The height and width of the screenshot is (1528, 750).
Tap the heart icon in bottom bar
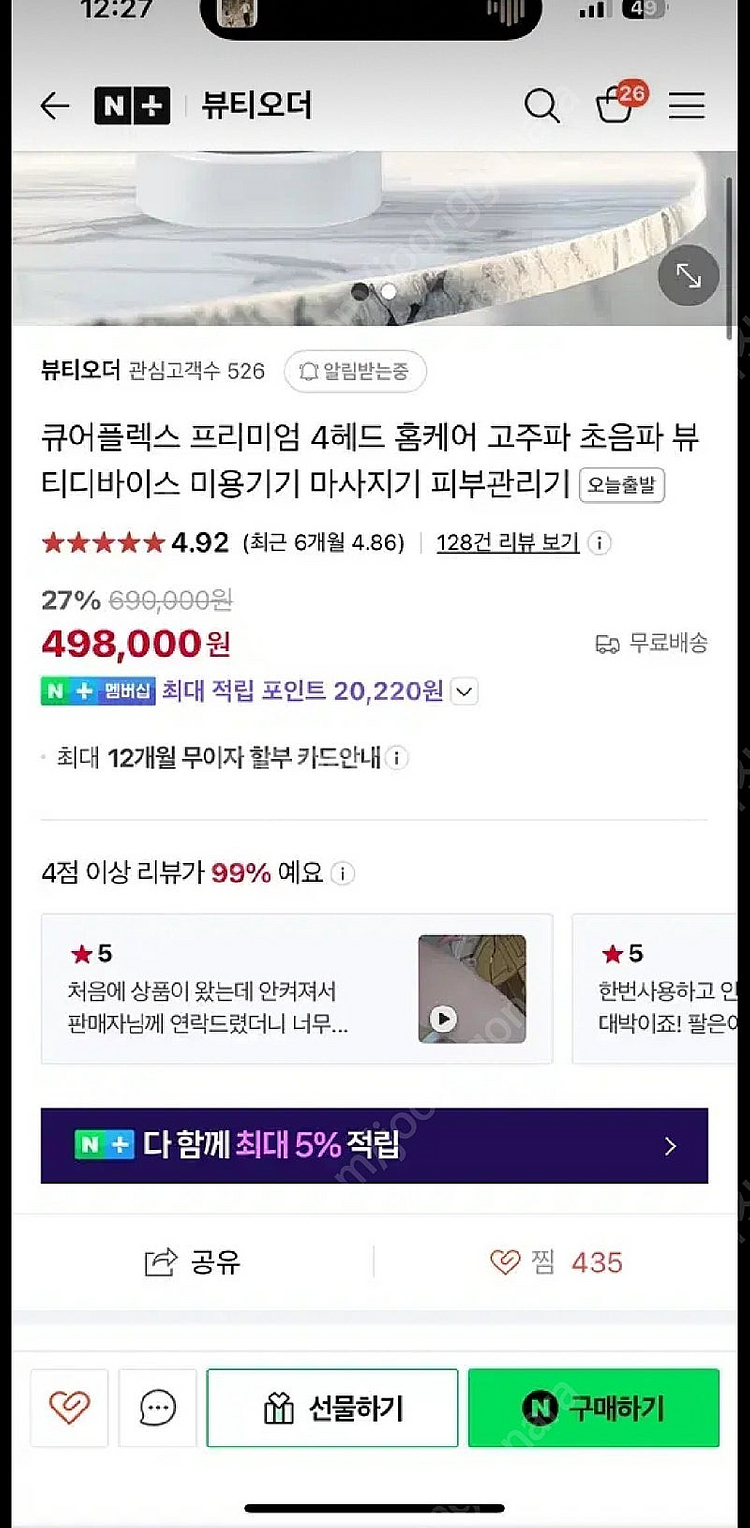coord(69,1408)
